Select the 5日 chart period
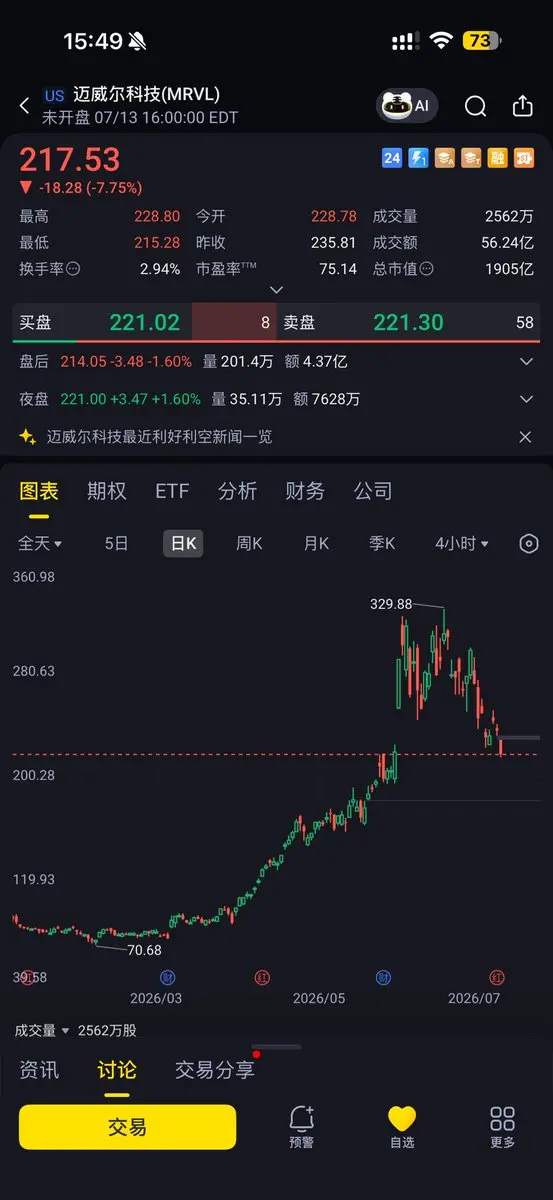Screen dimensions: 553x1200 [x=116, y=544]
